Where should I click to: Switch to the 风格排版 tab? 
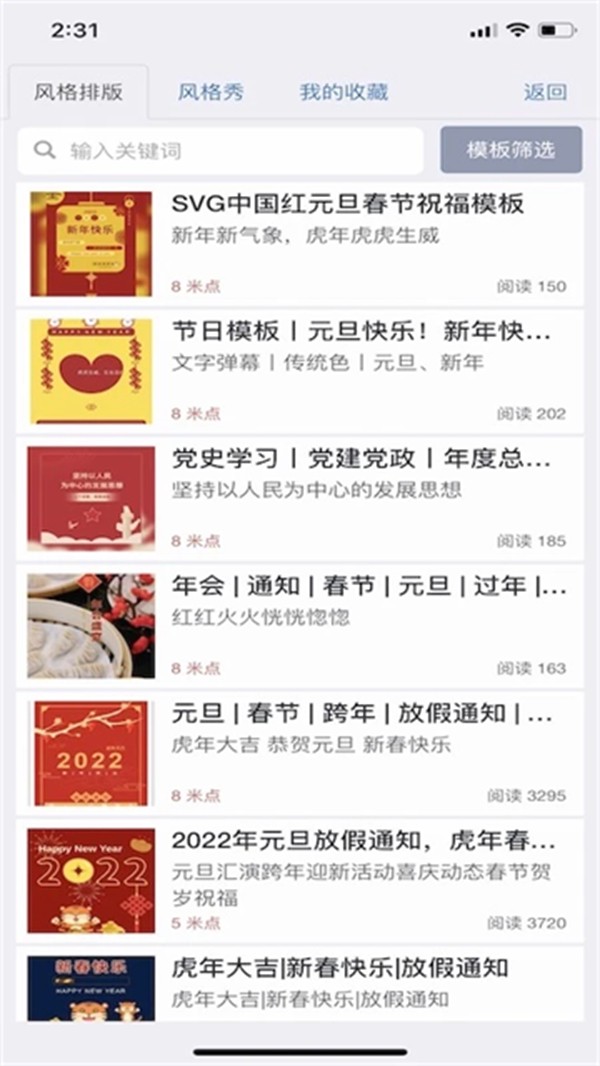point(78,93)
